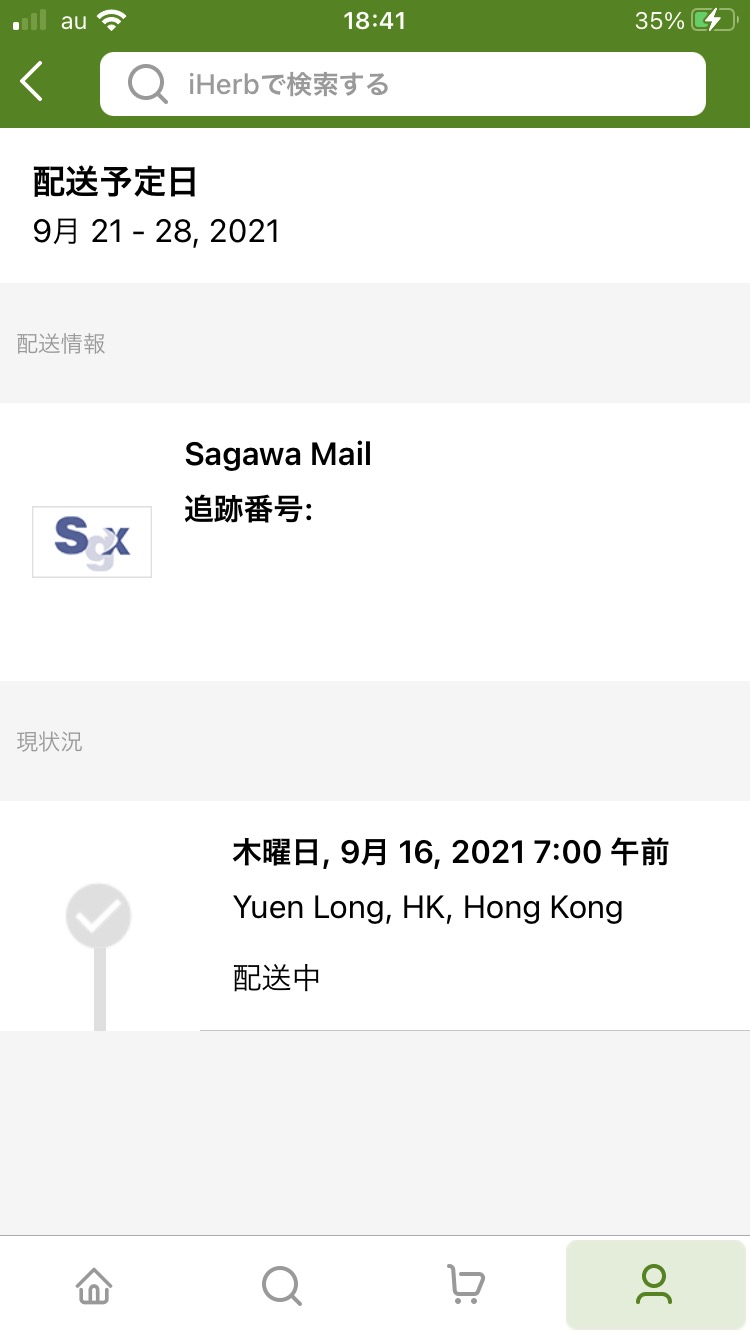
Task: Switch to the Search tab
Action: [281, 1284]
